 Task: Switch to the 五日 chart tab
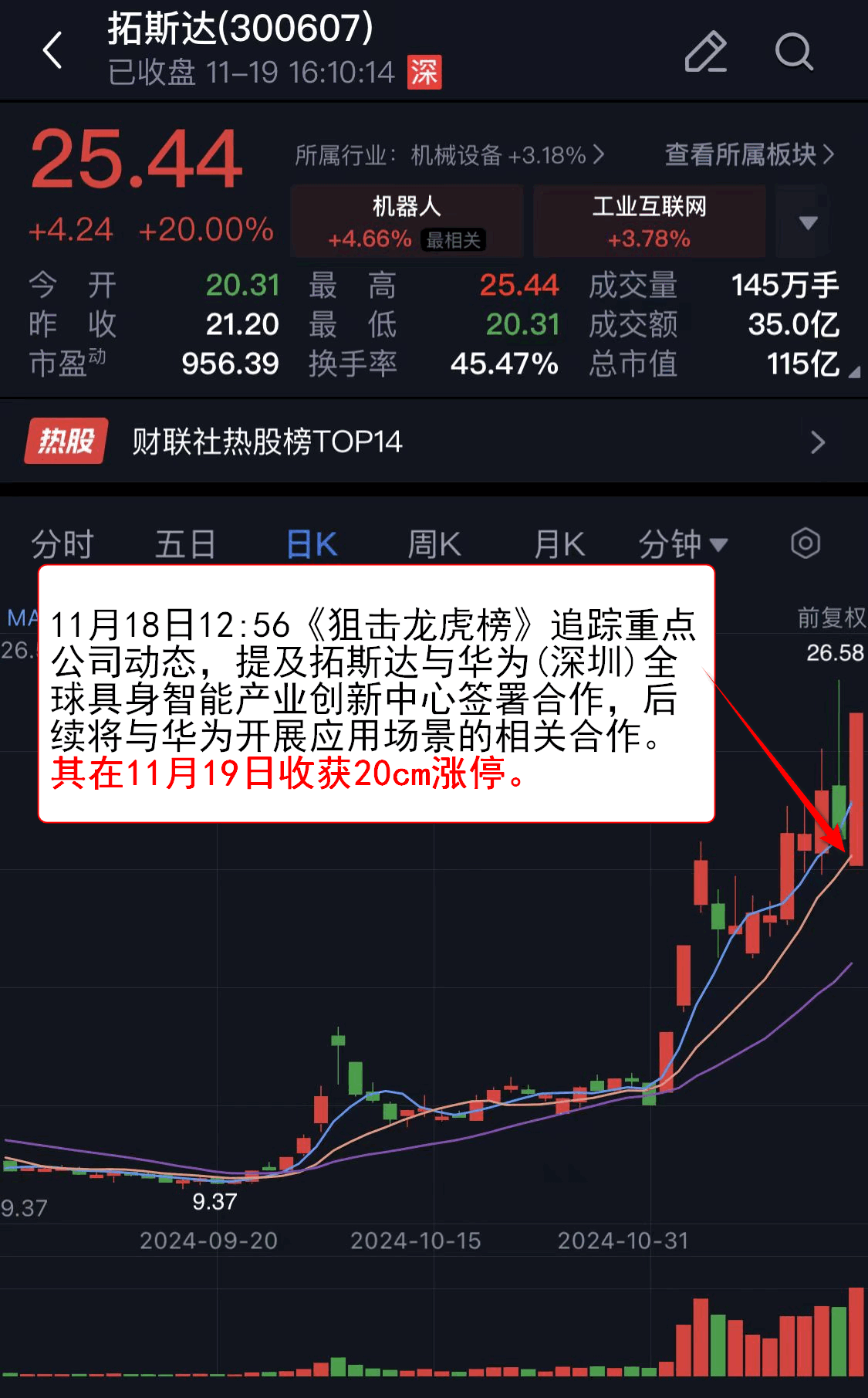(185, 544)
